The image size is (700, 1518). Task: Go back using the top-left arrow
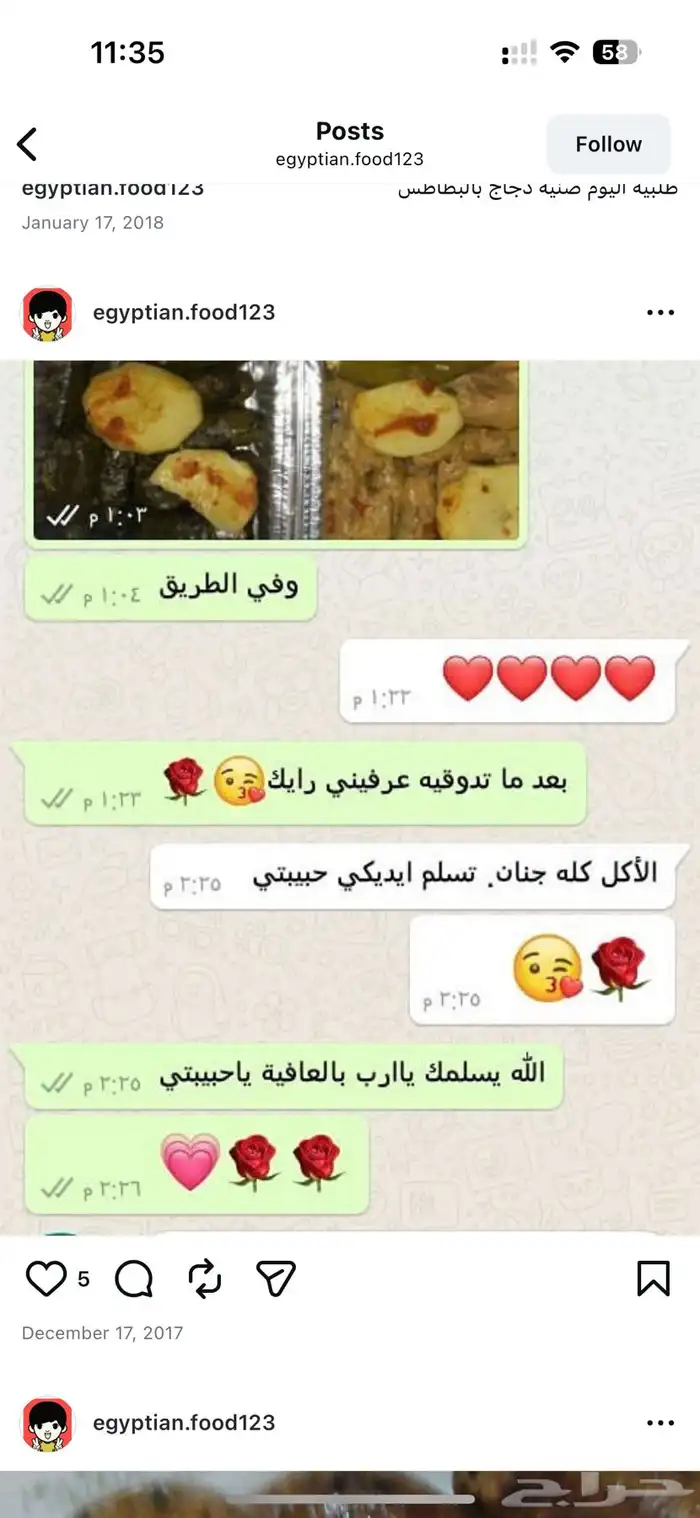(x=28, y=144)
